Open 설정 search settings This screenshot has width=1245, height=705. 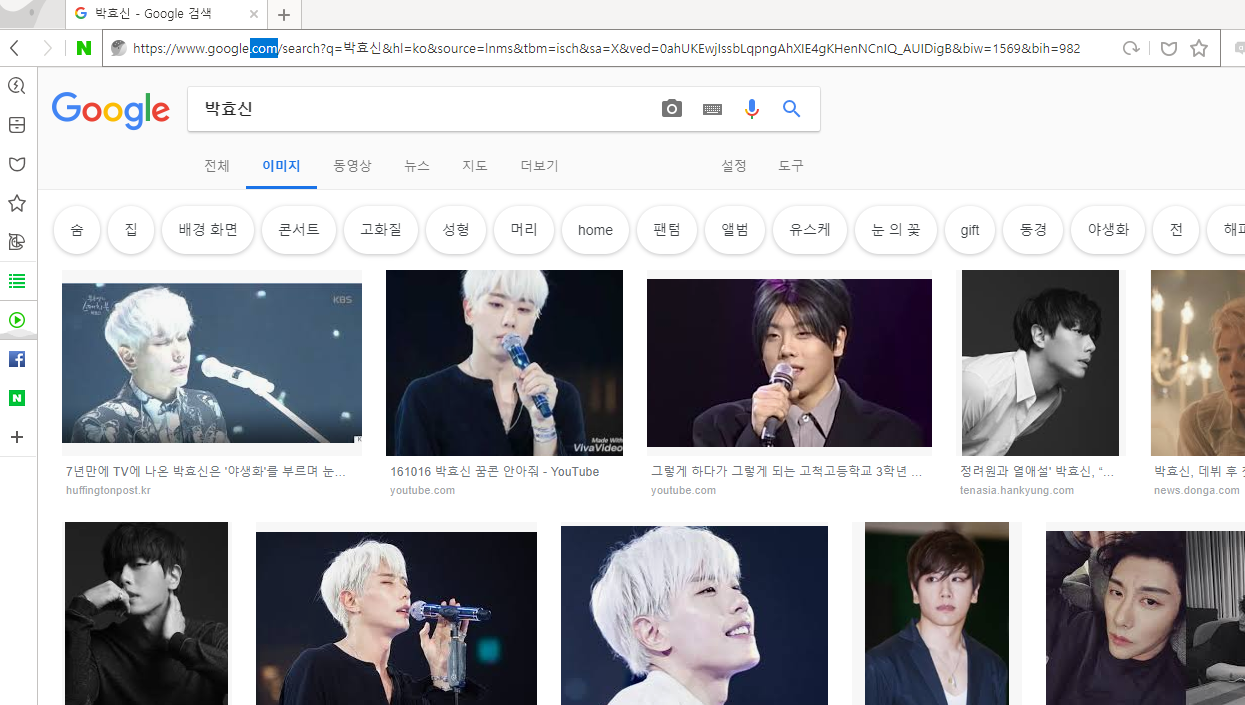click(734, 166)
